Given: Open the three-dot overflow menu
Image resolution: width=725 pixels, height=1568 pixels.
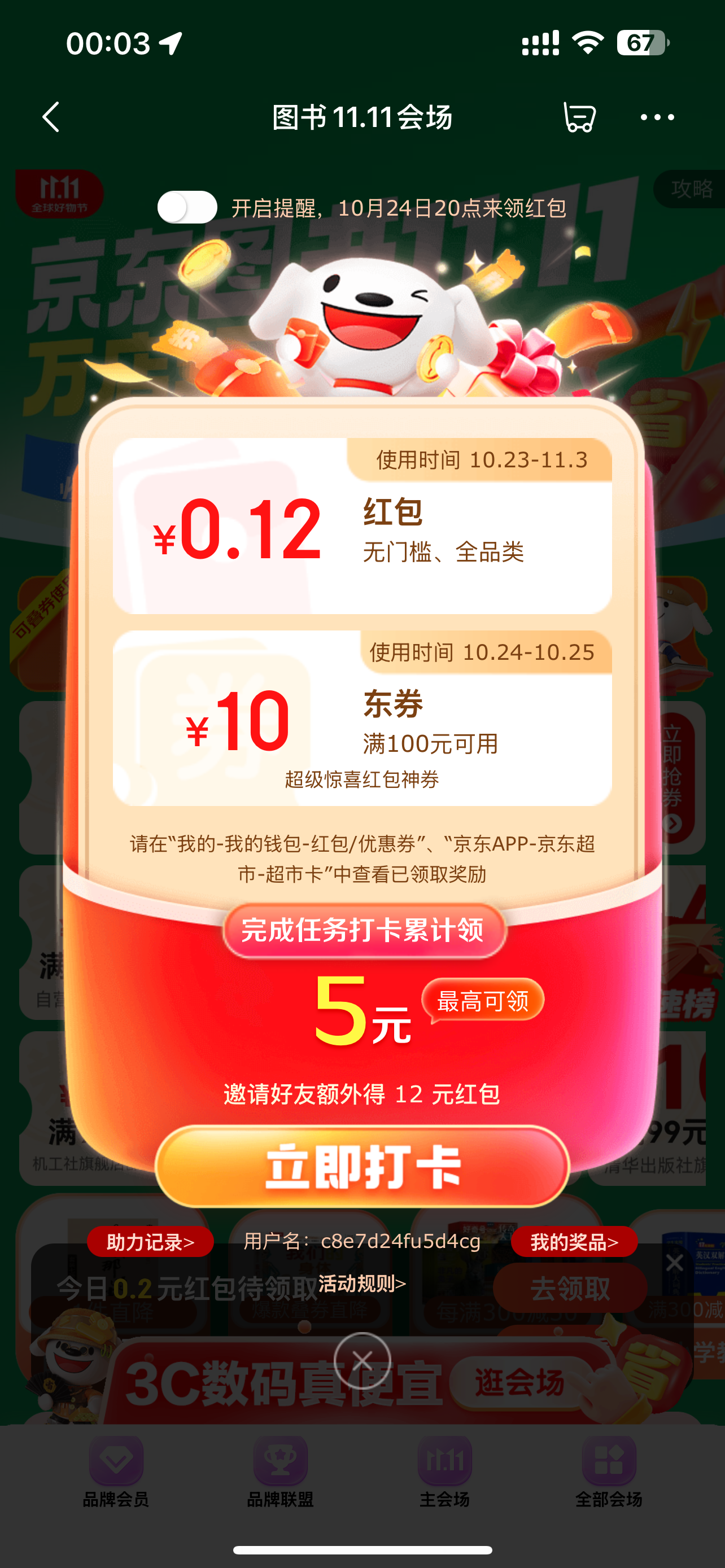Looking at the screenshot, I should click(x=657, y=117).
